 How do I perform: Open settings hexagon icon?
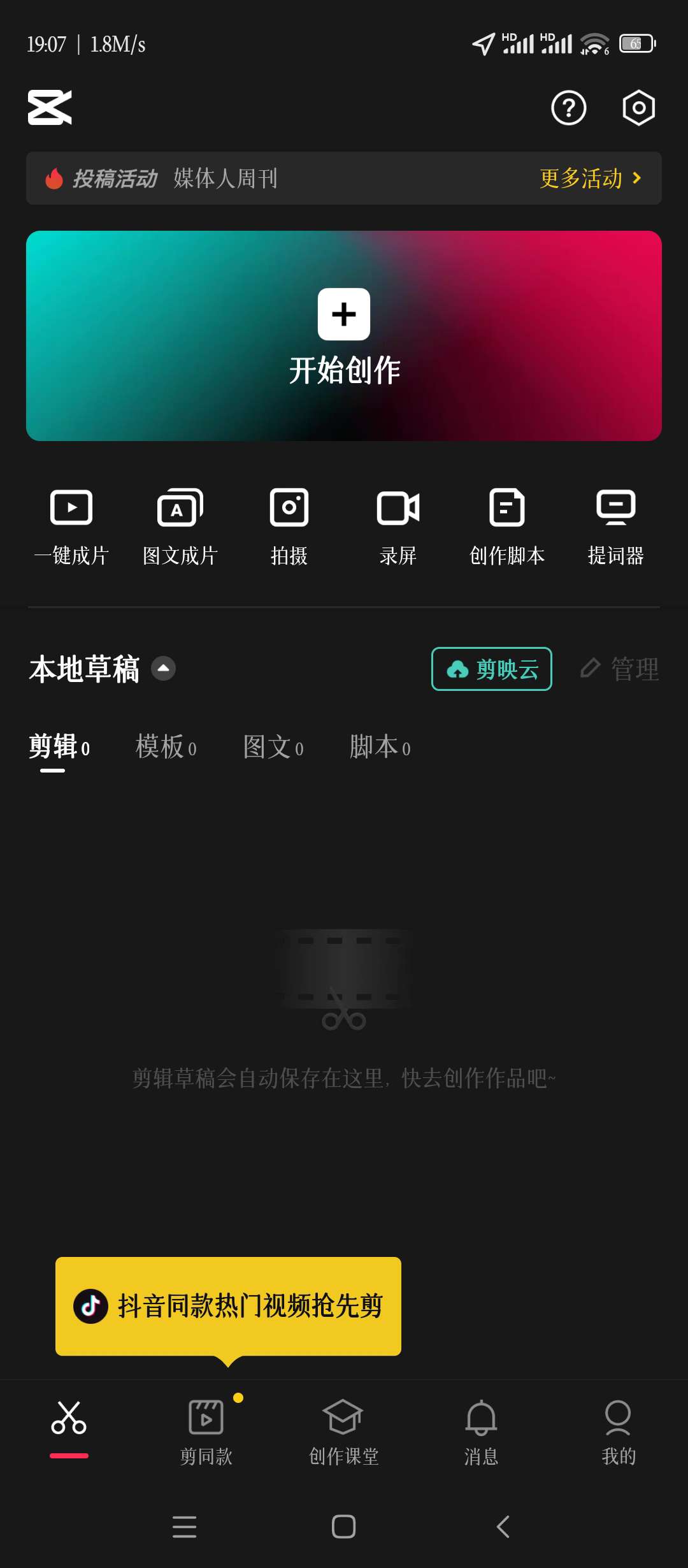[x=638, y=108]
